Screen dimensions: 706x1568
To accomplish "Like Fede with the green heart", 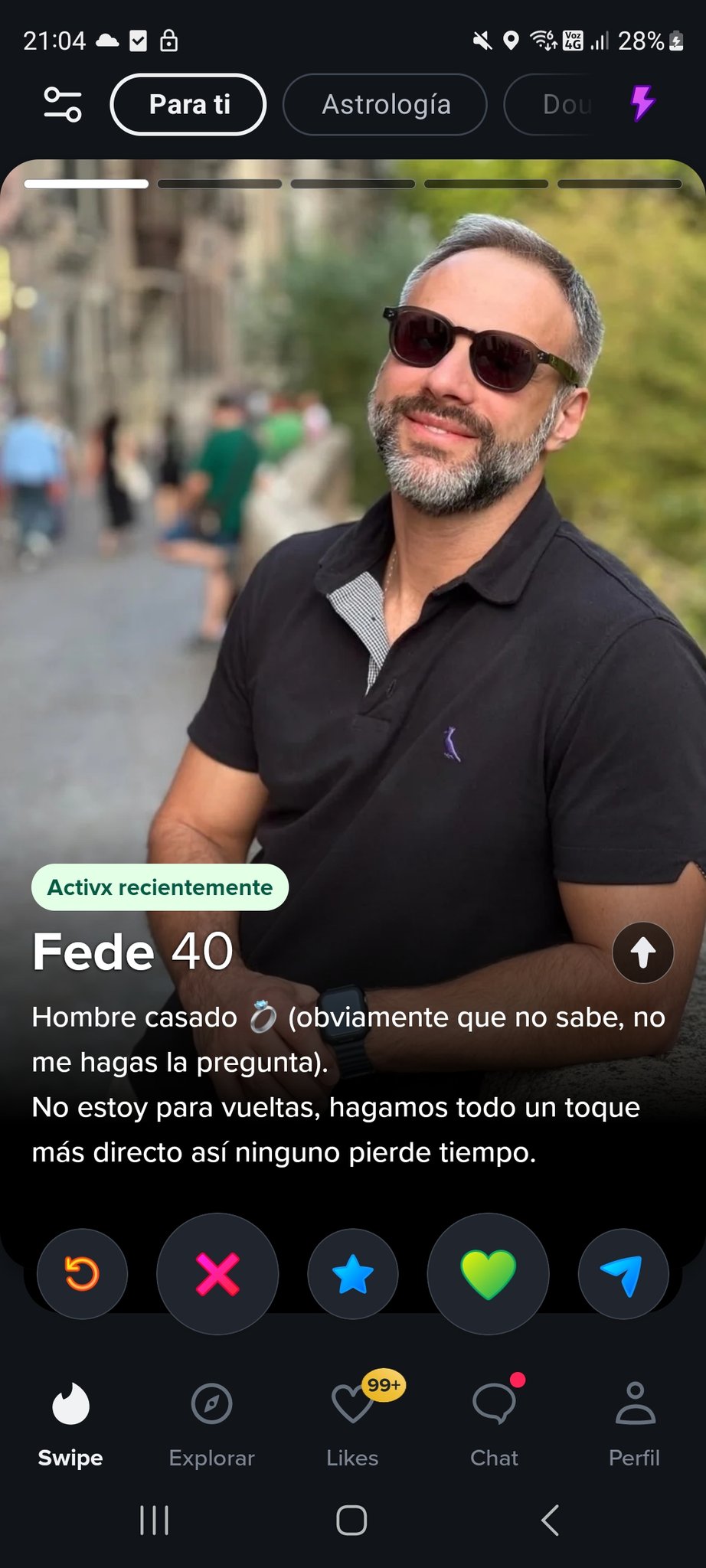I will coord(488,1274).
